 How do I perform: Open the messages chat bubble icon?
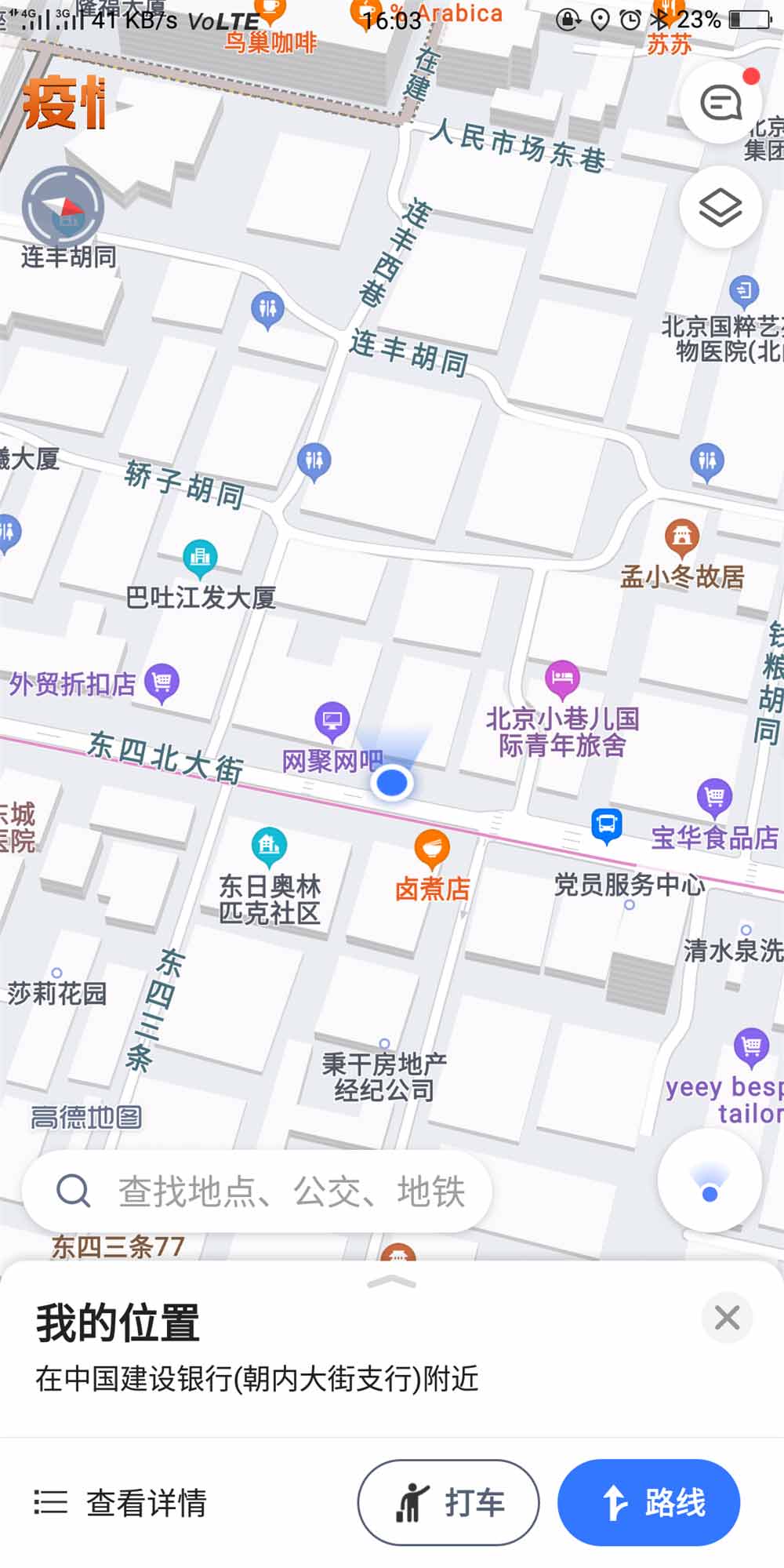(720, 103)
